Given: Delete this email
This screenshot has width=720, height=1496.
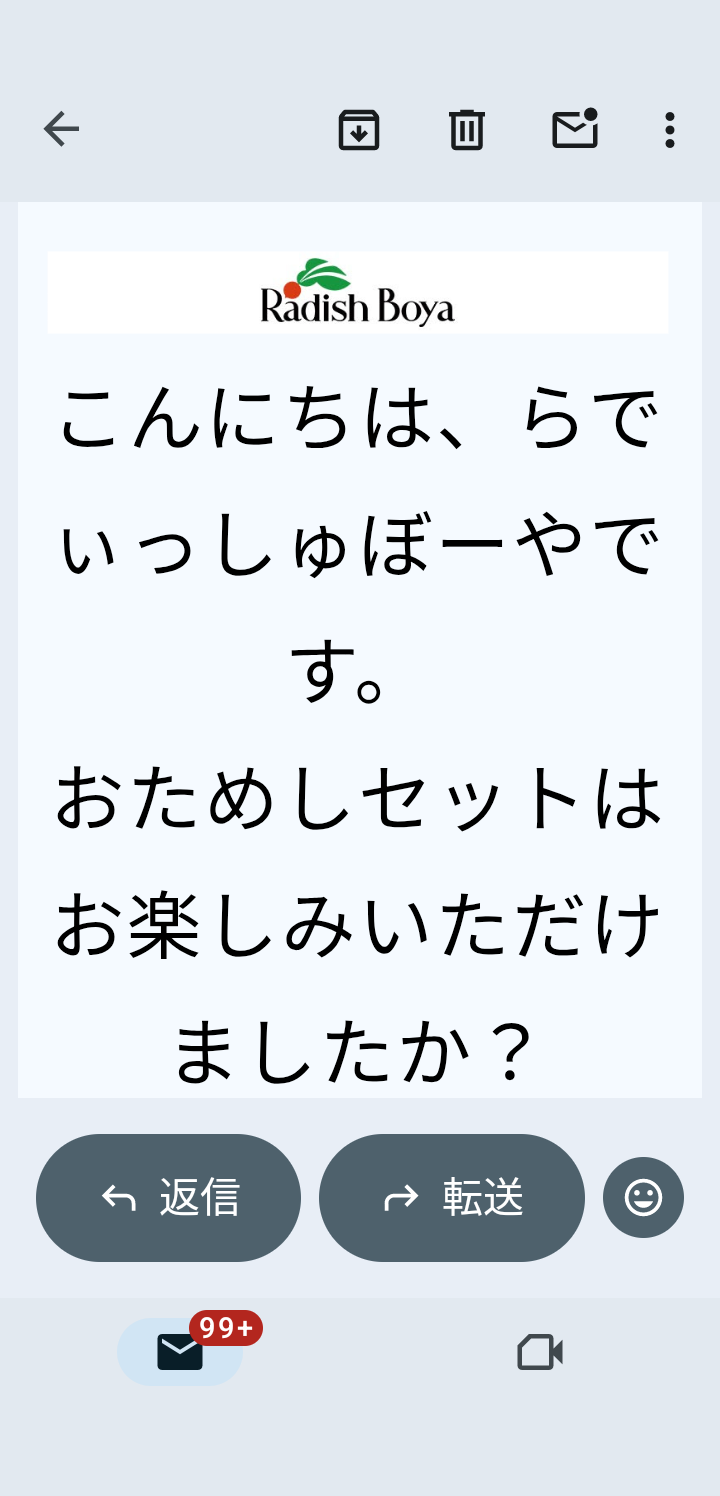Looking at the screenshot, I should [466, 130].
